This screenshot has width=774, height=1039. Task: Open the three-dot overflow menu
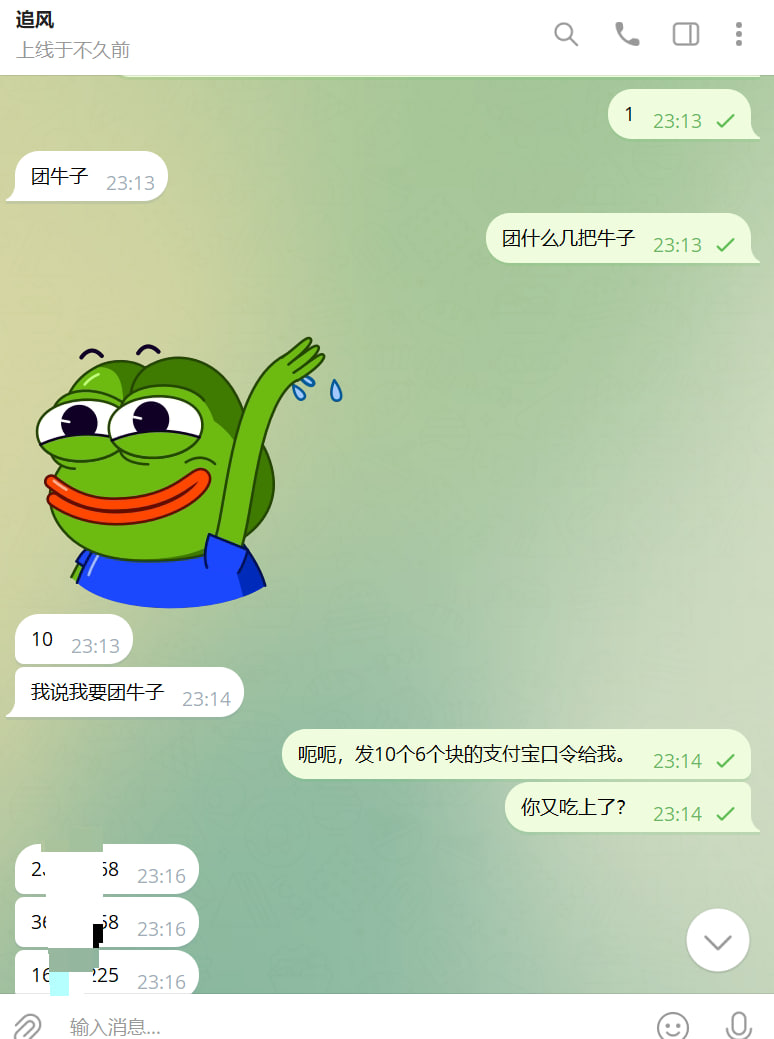pos(739,35)
